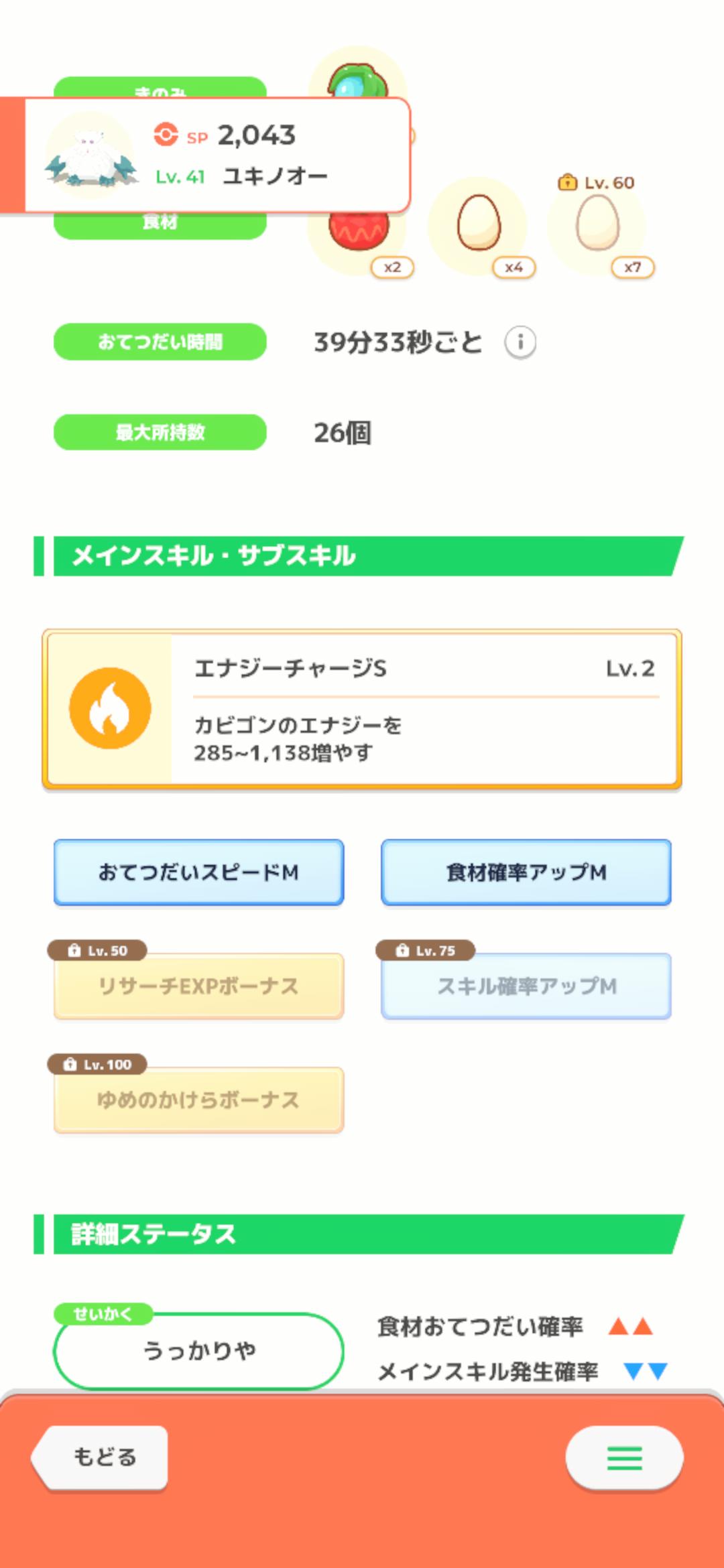
Task: Tap the おてつだいスピードM sub skill
Action: pos(199,872)
